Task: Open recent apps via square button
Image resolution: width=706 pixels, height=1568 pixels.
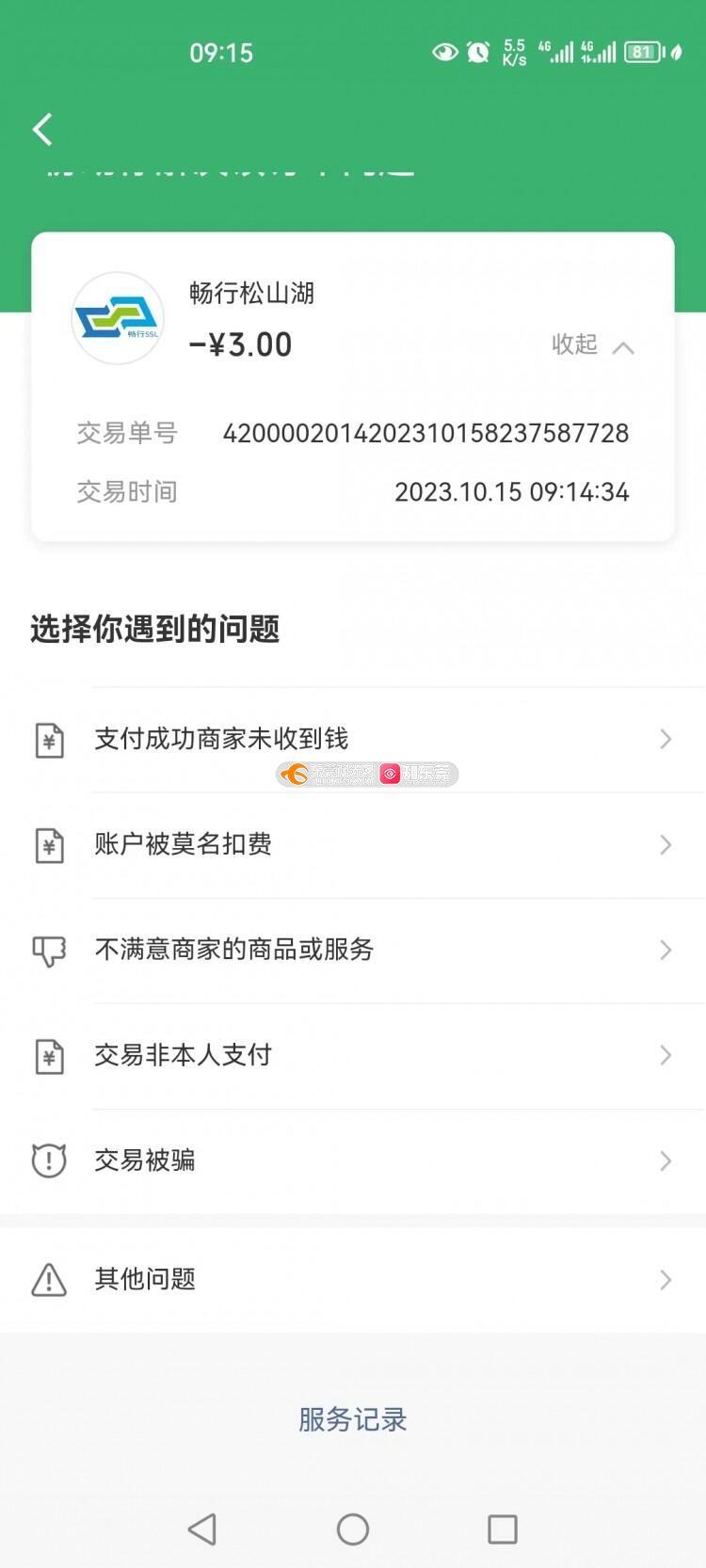Action: [503, 1529]
